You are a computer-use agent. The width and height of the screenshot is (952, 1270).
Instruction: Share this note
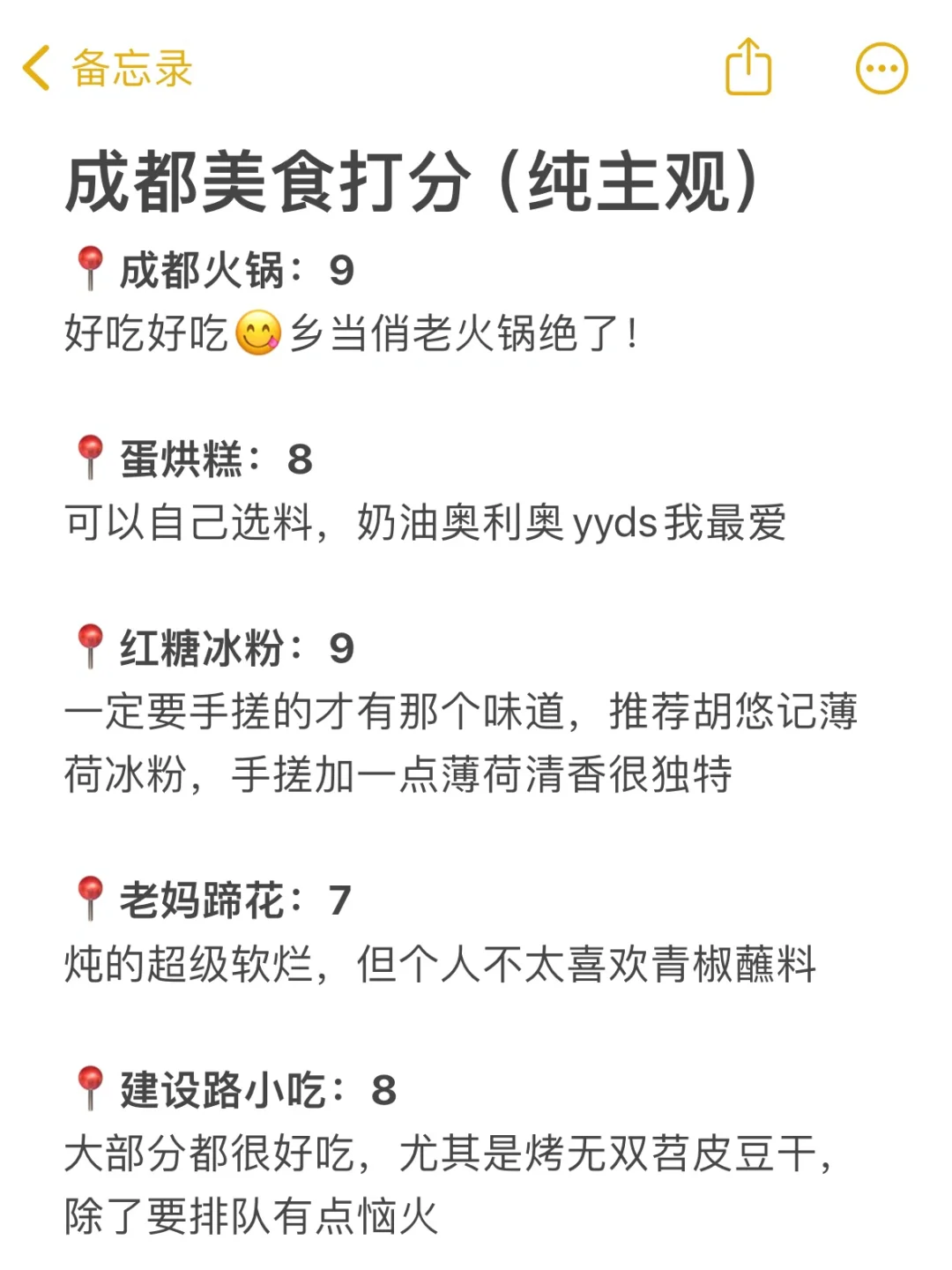(748, 66)
